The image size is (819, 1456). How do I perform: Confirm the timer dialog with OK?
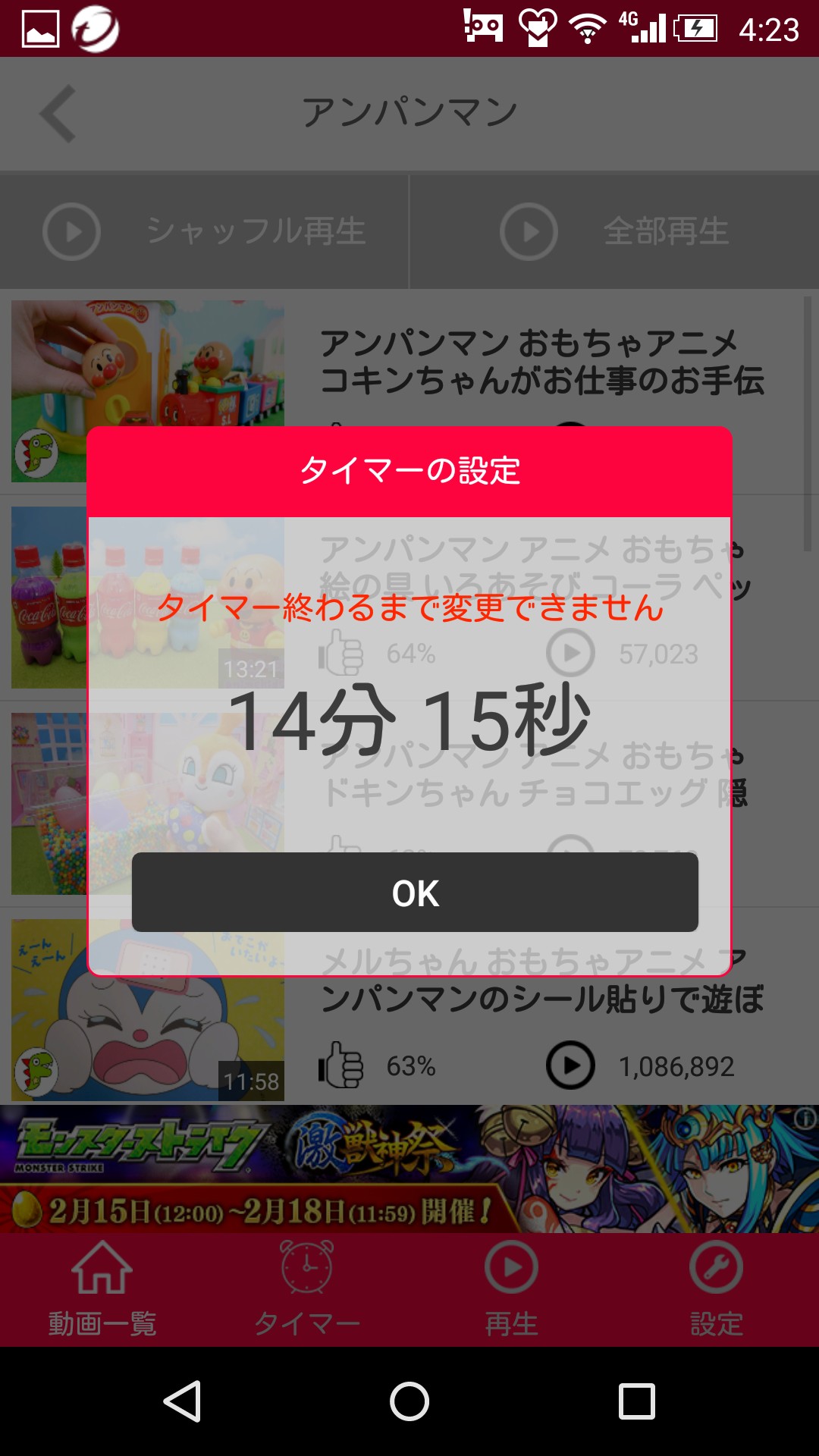[415, 892]
